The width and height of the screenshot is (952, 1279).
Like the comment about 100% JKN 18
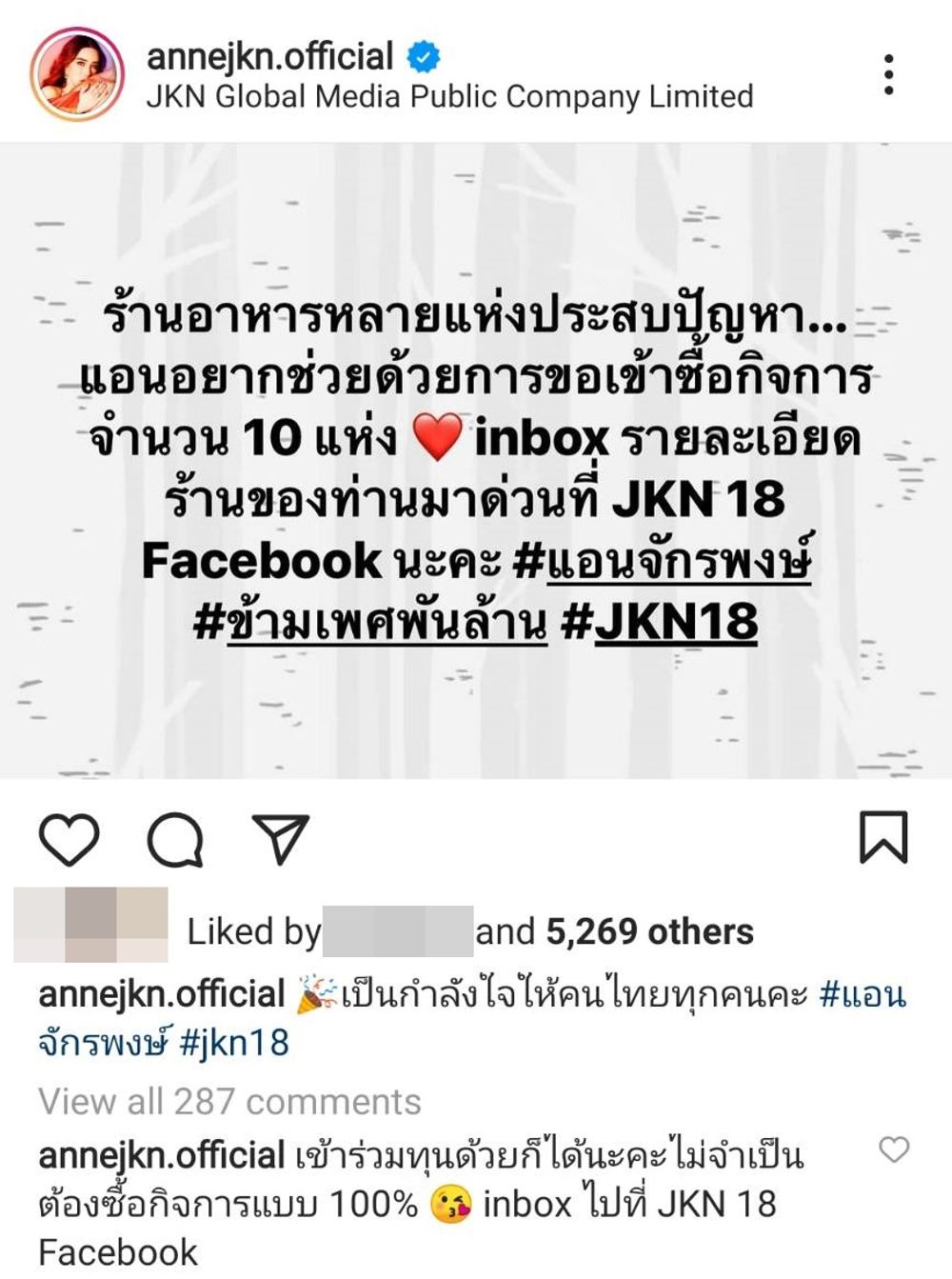893,1150
